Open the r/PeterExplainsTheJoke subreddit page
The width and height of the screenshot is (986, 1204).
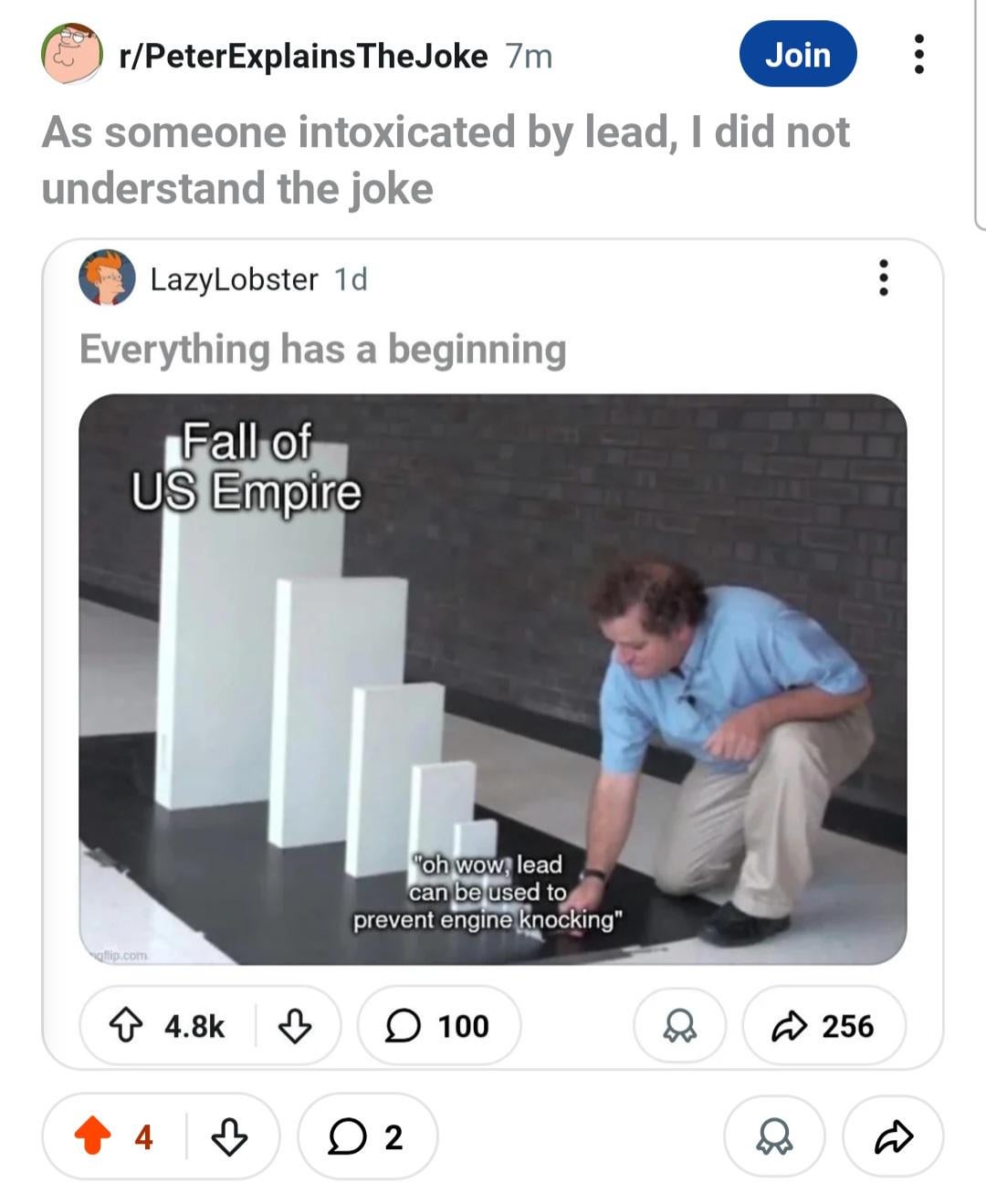tap(303, 57)
